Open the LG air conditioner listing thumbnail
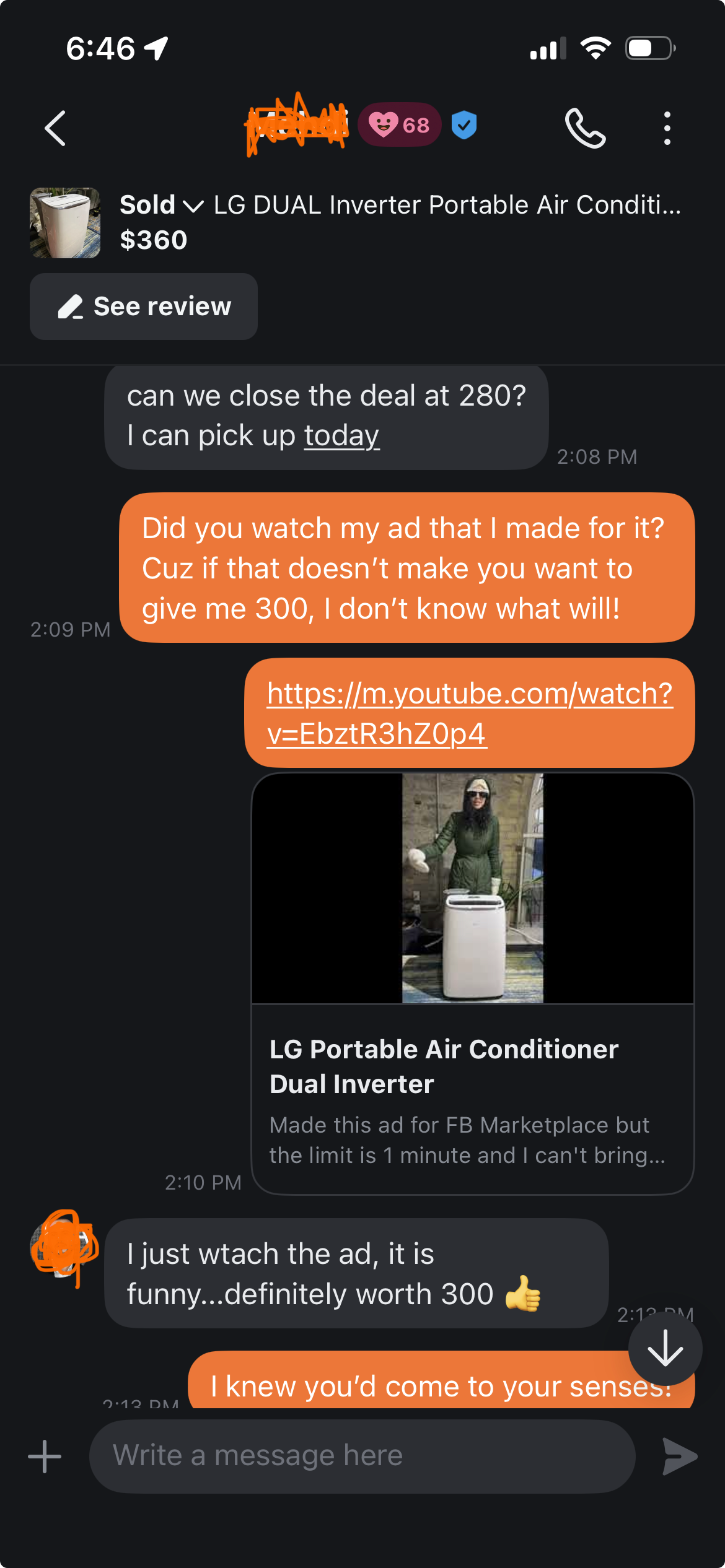 pyautogui.click(x=65, y=223)
